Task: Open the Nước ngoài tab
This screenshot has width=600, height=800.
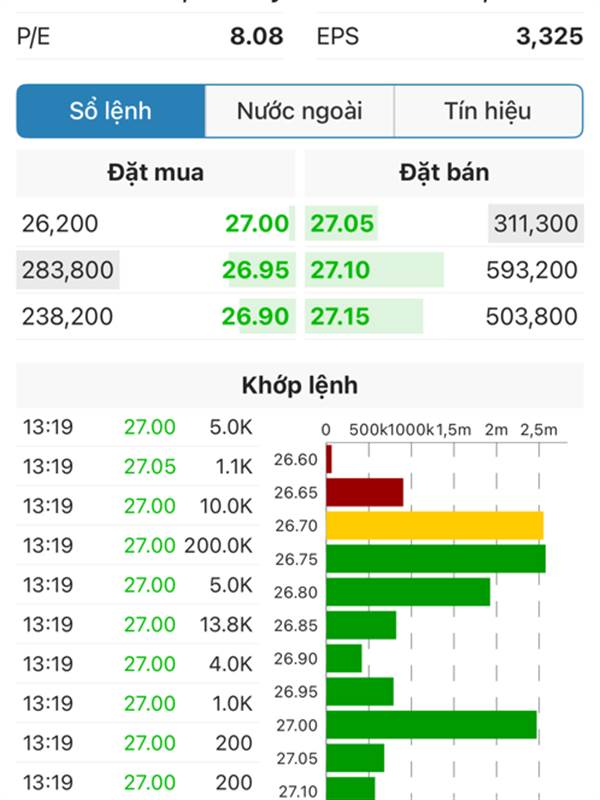Action: pyautogui.click(x=299, y=111)
